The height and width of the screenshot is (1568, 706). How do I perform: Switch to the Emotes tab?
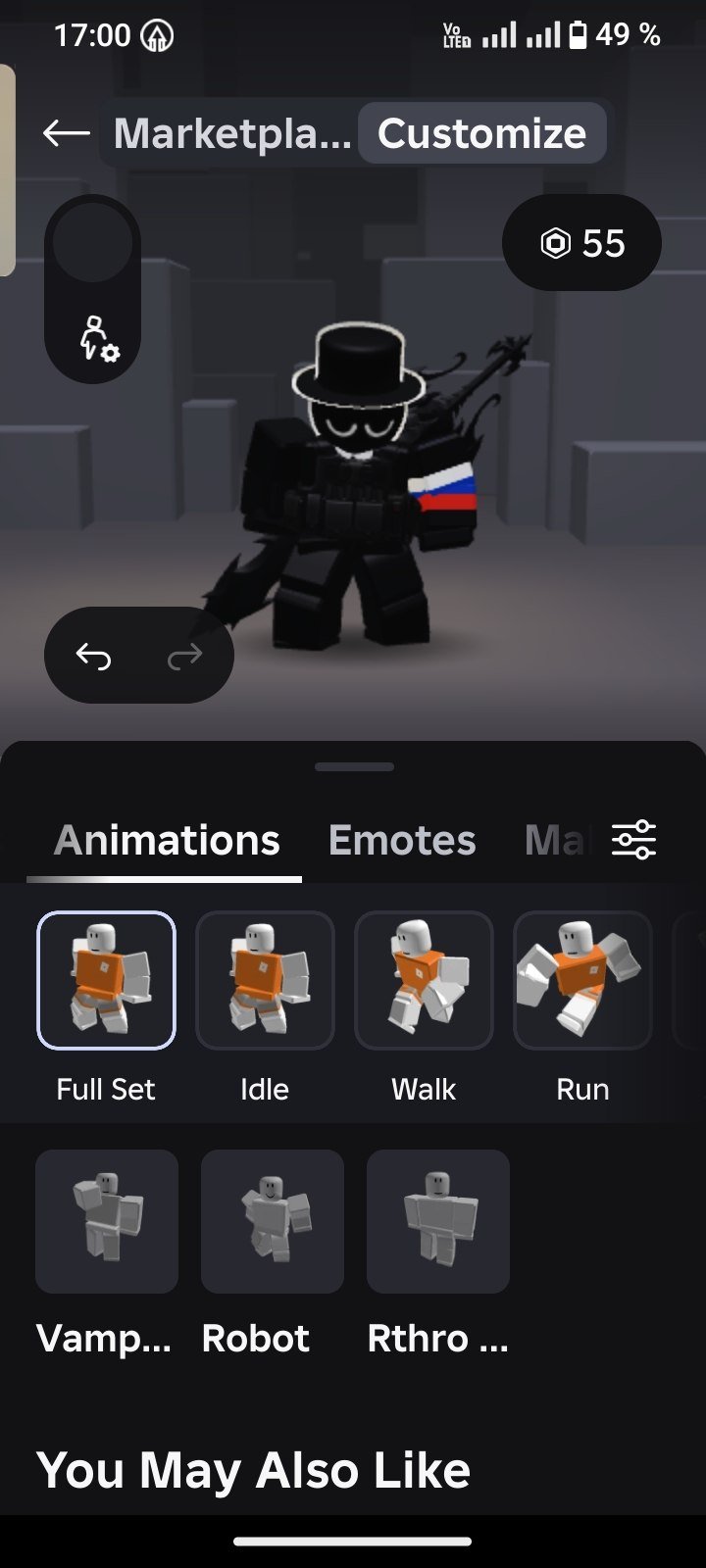point(402,841)
